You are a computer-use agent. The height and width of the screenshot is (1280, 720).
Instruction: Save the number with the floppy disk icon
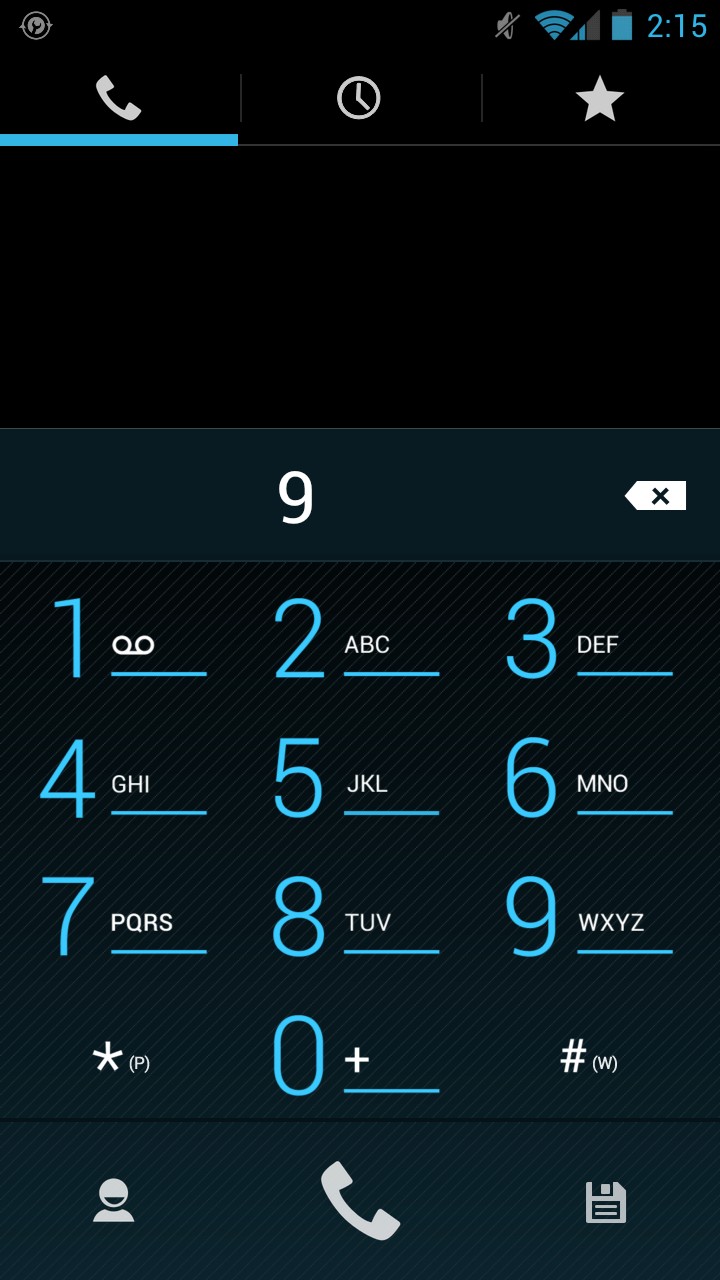point(606,1201)
